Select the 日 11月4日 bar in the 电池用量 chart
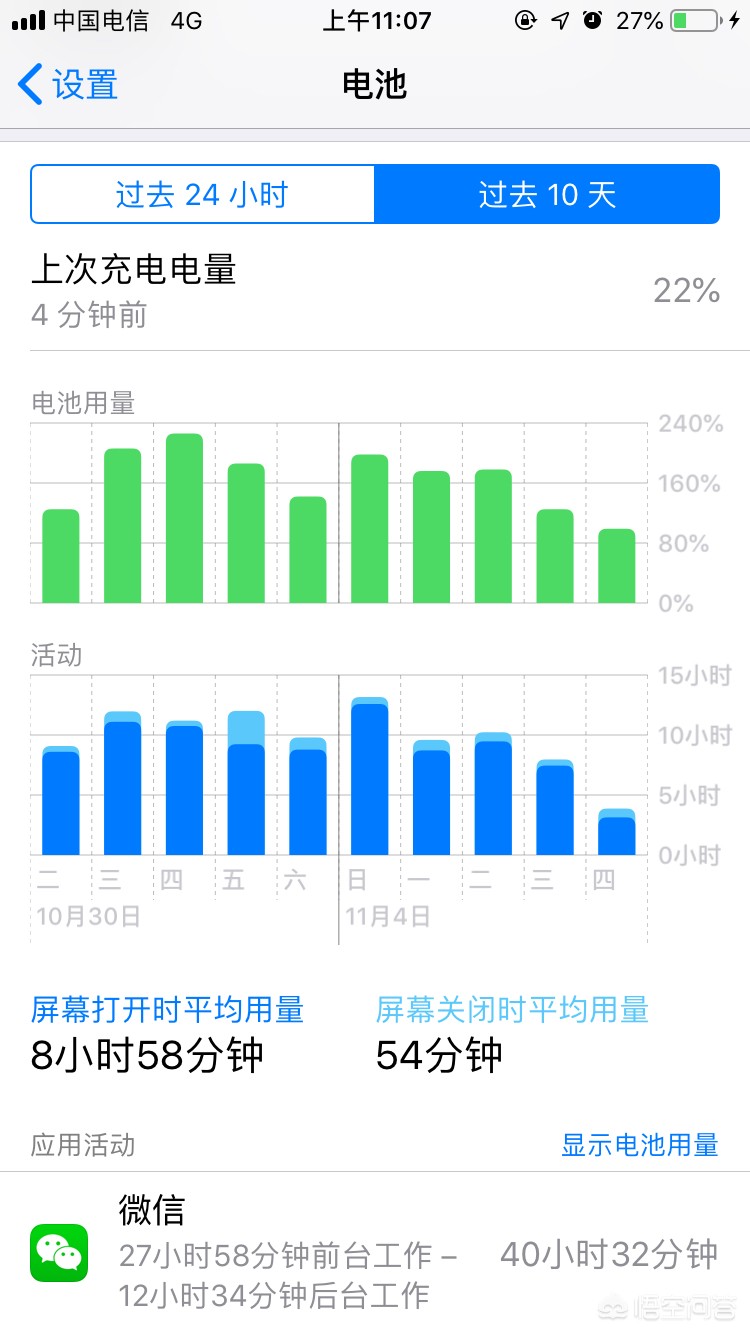 point(369,528)
